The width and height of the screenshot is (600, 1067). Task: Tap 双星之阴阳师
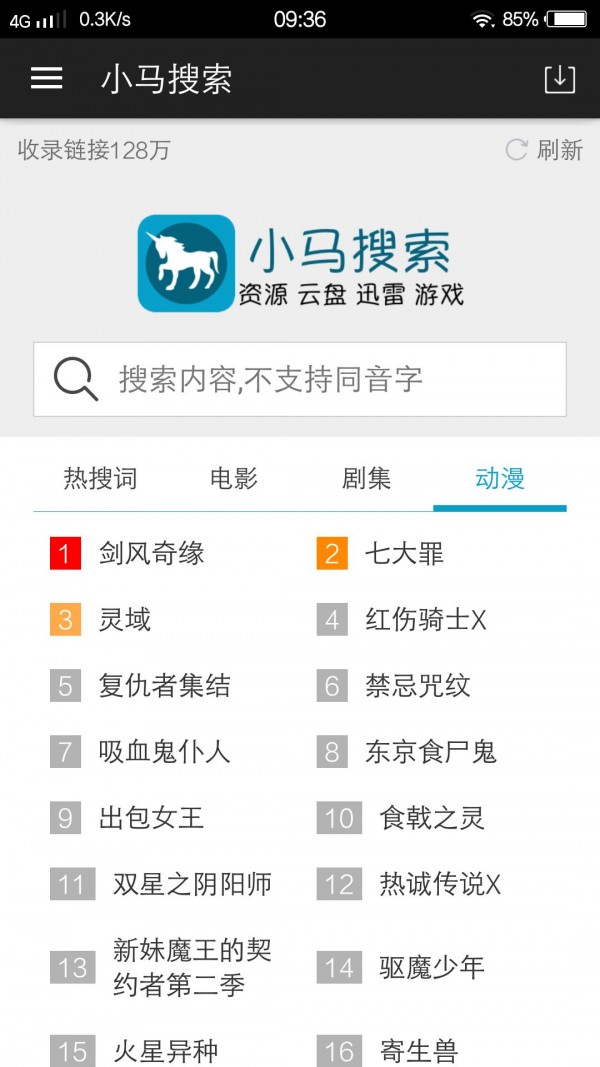pos(192,884)
